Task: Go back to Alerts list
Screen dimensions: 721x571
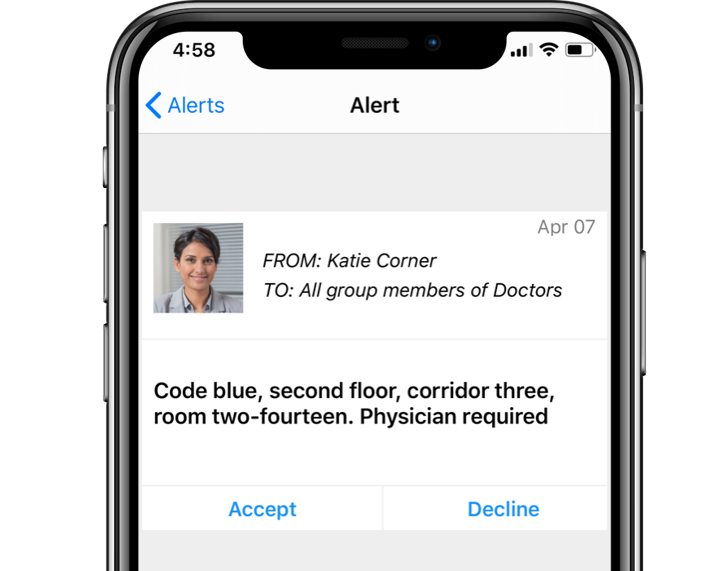Action: pos(185,106)
